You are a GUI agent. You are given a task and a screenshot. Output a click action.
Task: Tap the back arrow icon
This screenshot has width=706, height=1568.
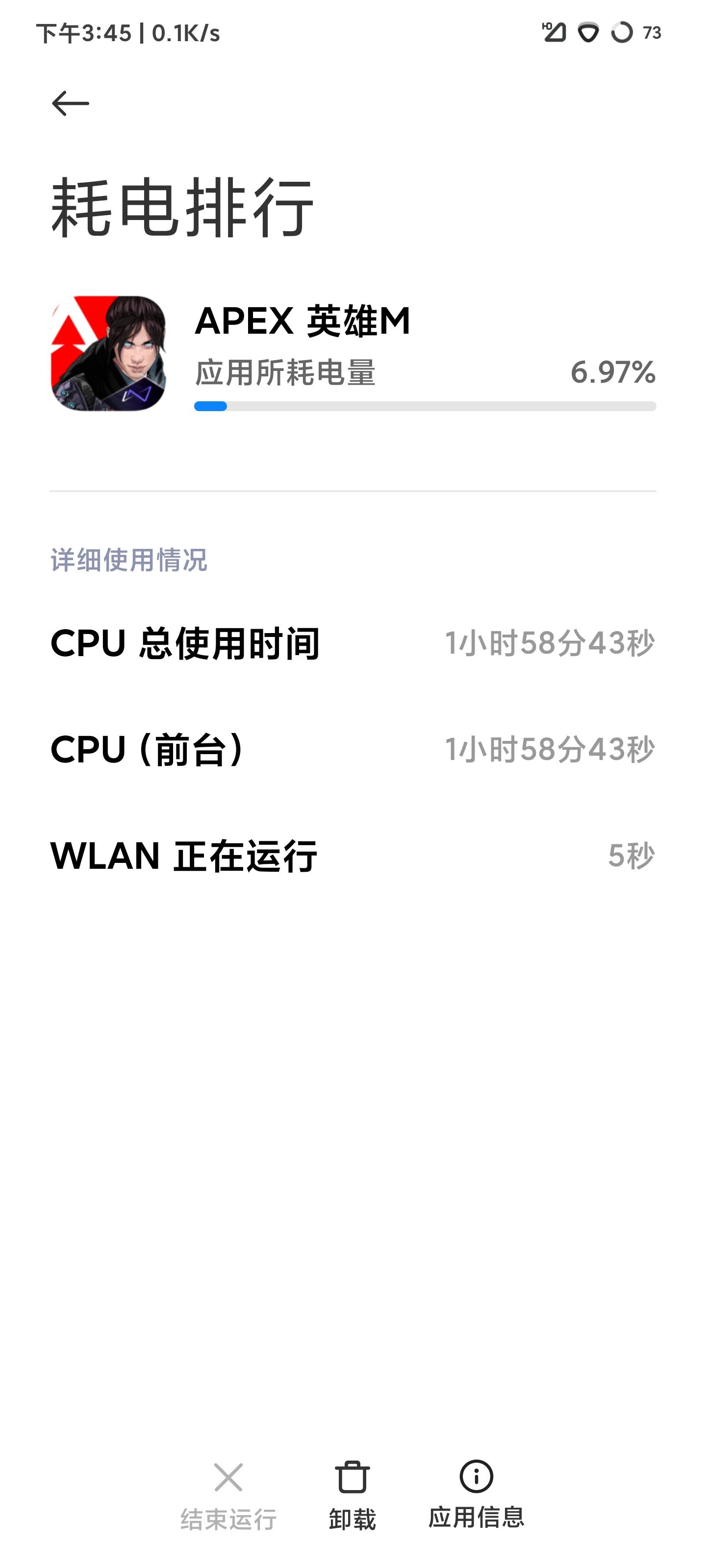pyautogui.click(x=70, y=103)
